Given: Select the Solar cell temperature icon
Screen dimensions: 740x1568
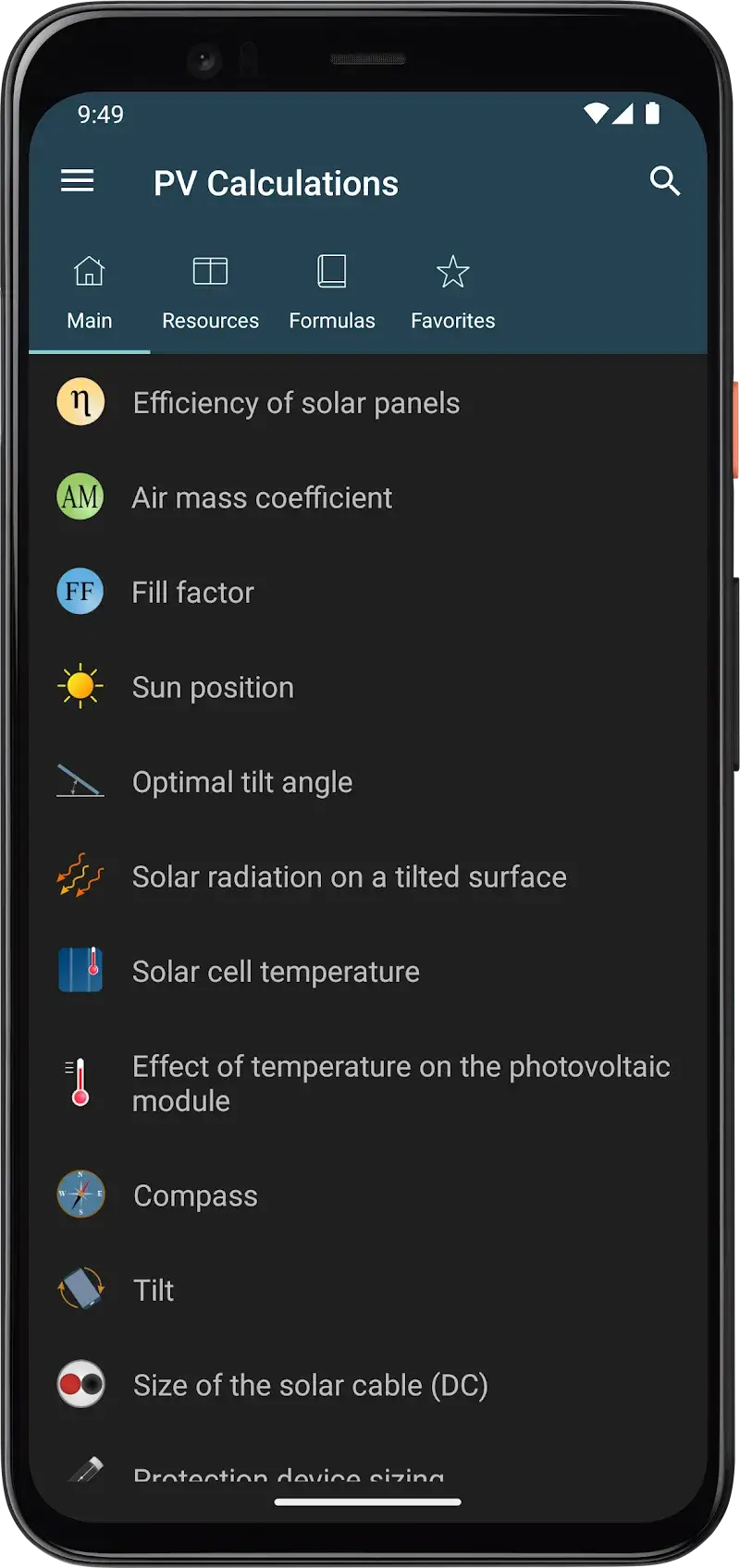Looking at the screenshot, I should tap(80, 970).
